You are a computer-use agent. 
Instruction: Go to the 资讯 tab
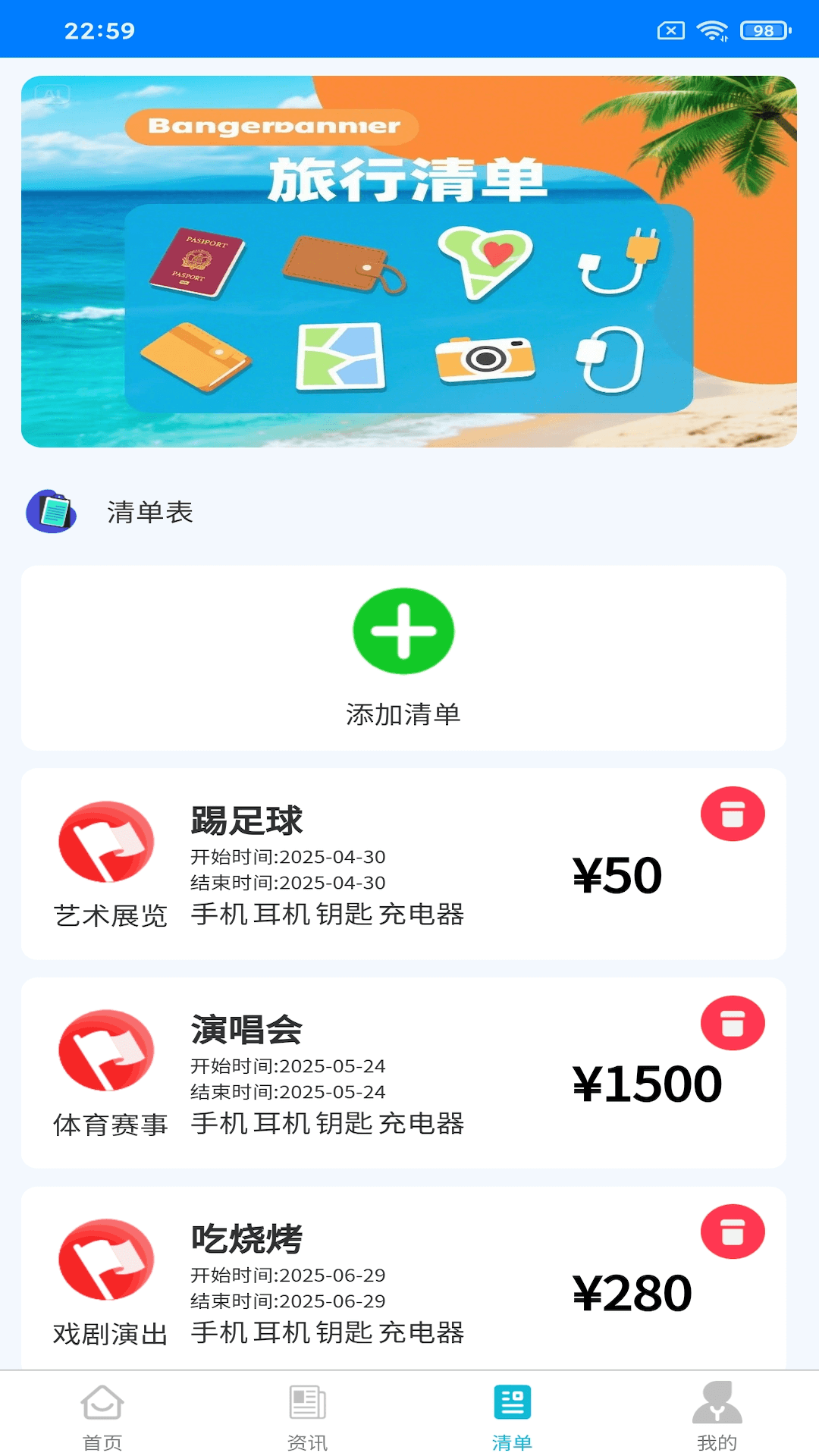(307, 1415)
